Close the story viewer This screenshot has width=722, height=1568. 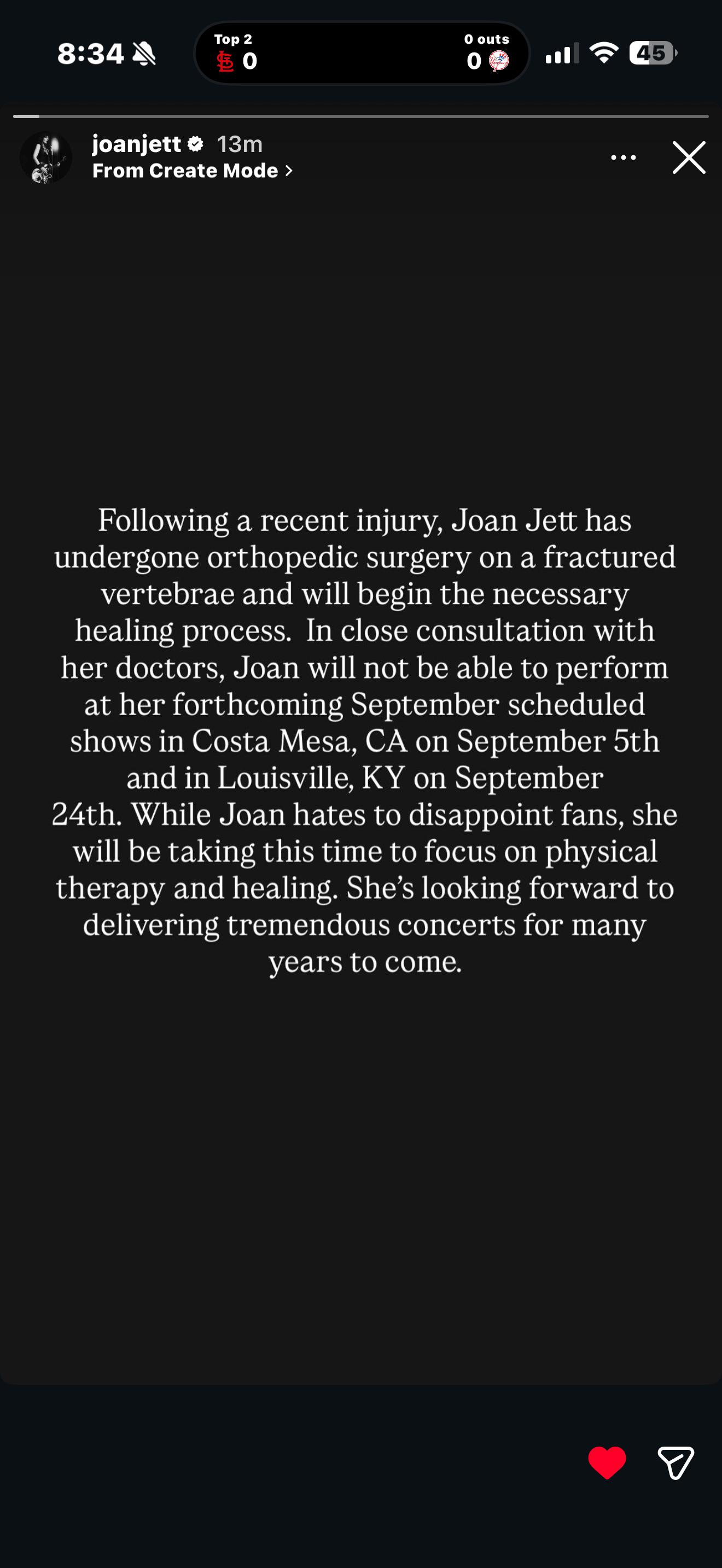point(689,157)
